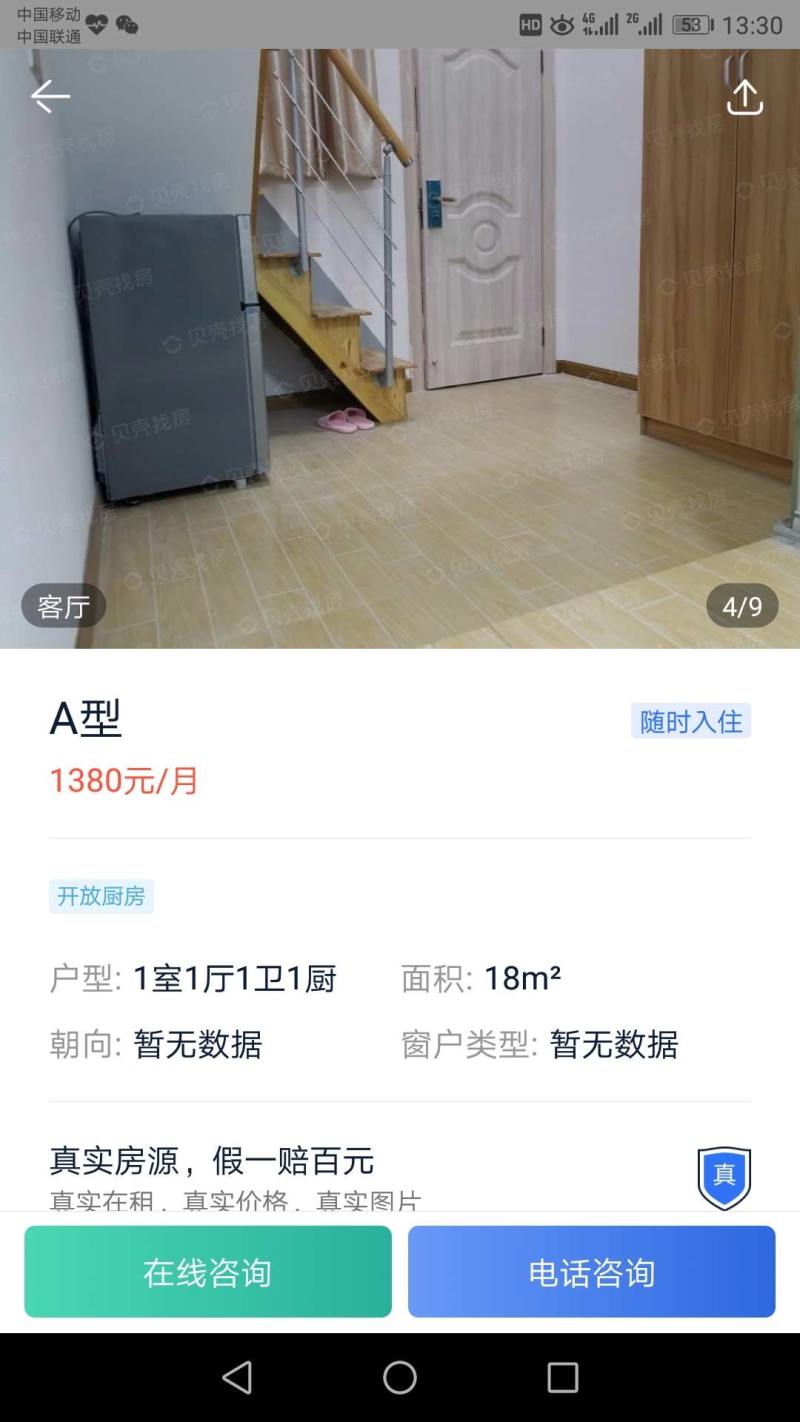The width and height of the screenshot is (800, 1422).
Task: Open recent apps from navigation bar
Action: (x=562, y=1377)
